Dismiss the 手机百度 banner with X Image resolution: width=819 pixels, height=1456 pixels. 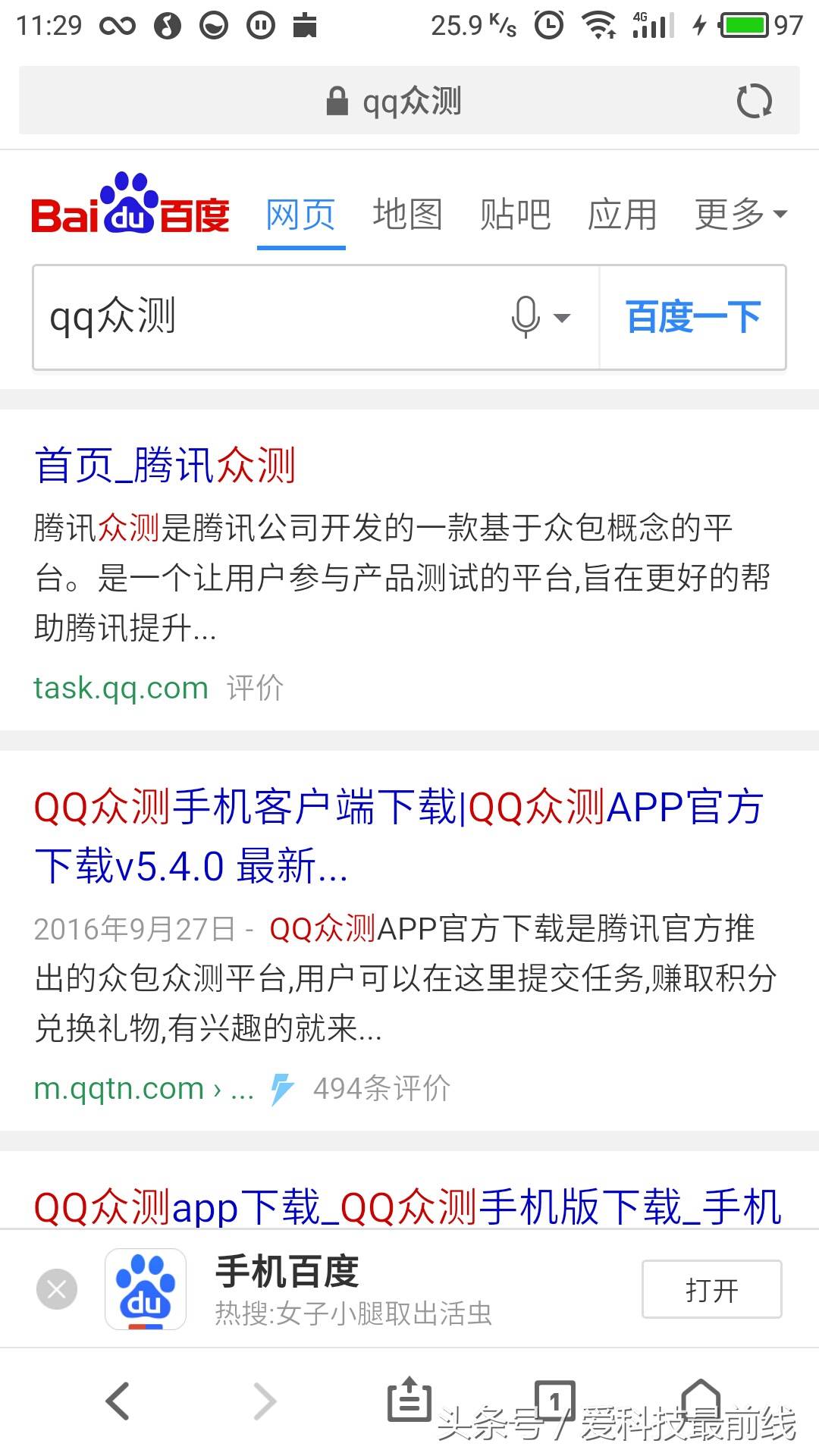(56, 1289)
